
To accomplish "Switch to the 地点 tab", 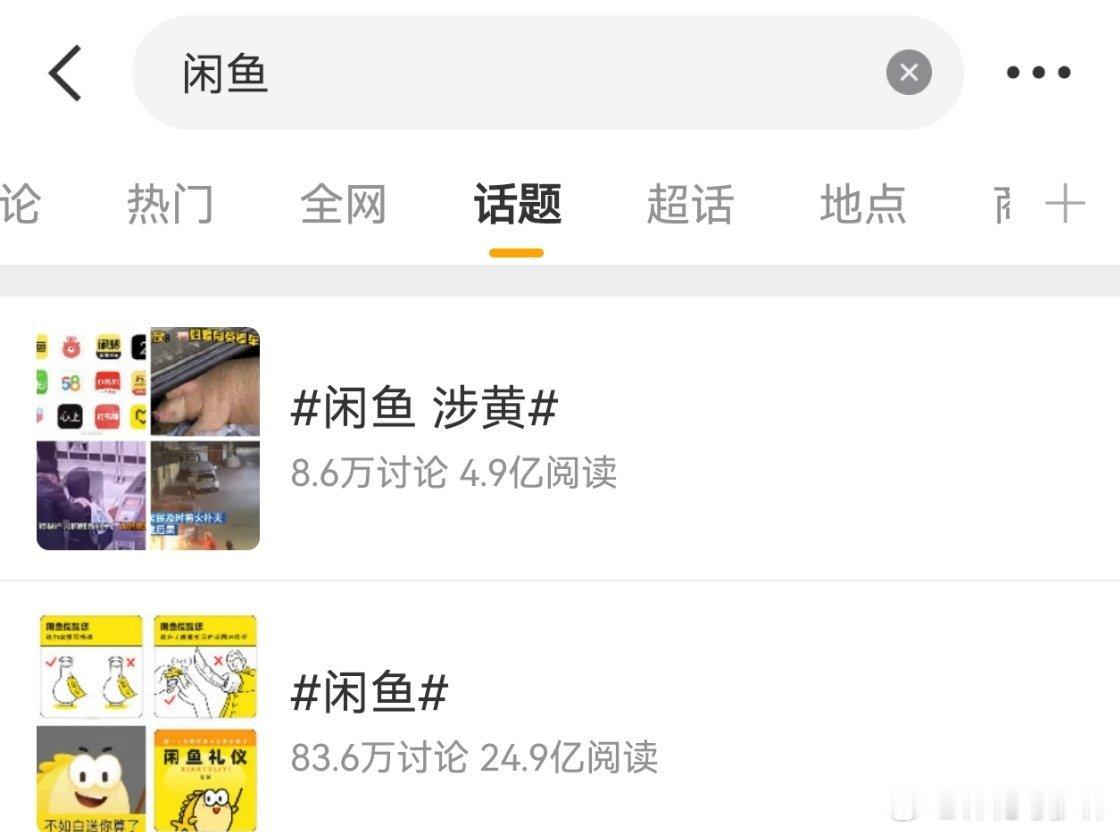I will click(x=863, y=204).
